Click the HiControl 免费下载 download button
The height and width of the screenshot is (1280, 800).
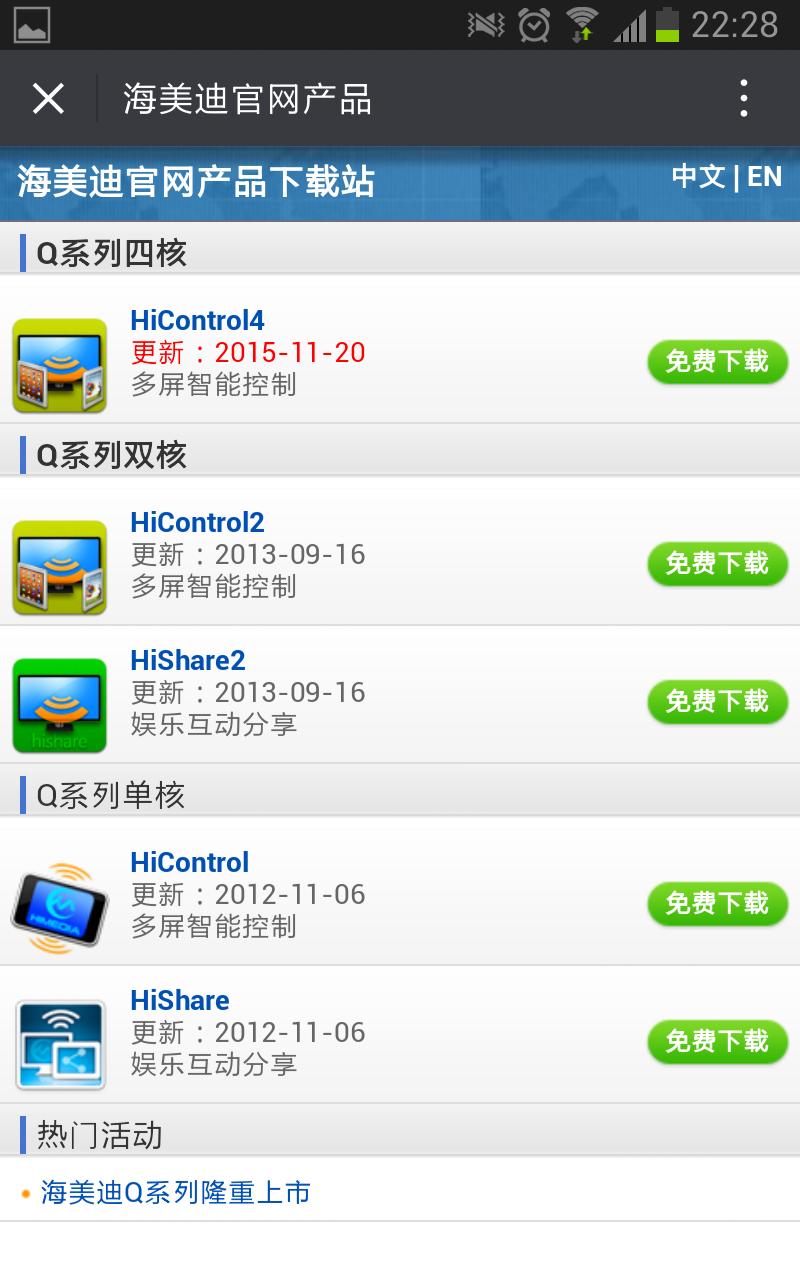(717, 903)
